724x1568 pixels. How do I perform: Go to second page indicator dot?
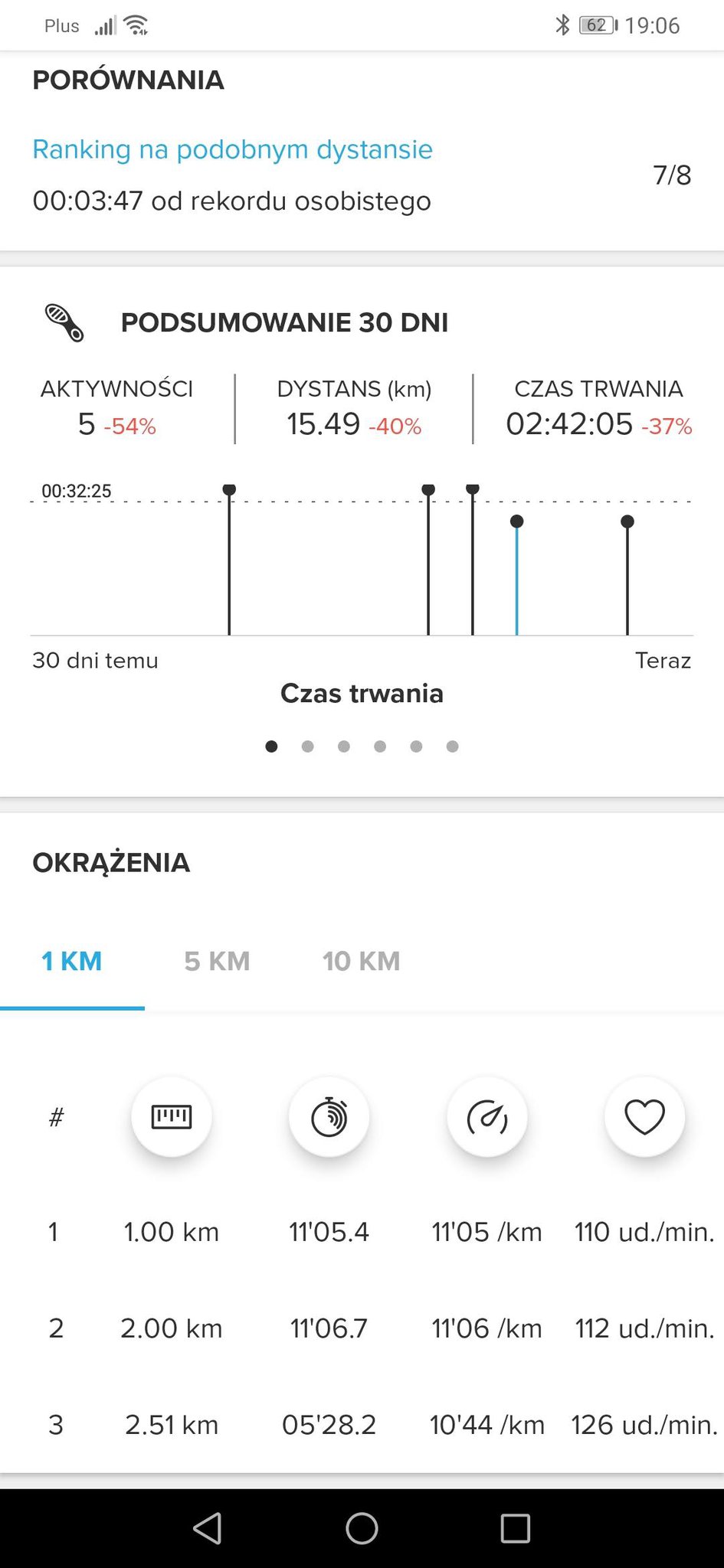click(308, 746)
